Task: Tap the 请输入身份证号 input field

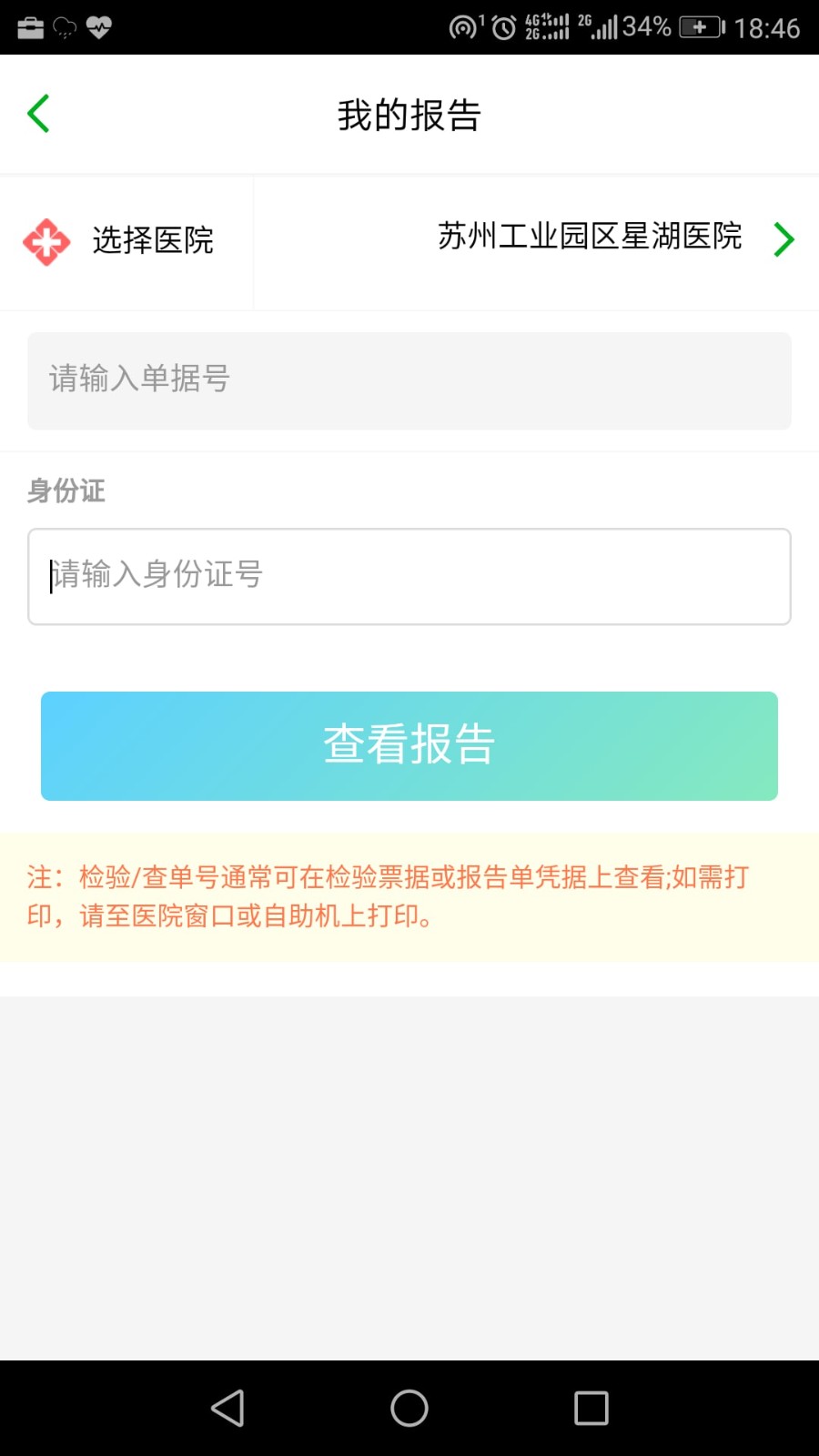Action: pyautogui.click(x=409, y=577)
